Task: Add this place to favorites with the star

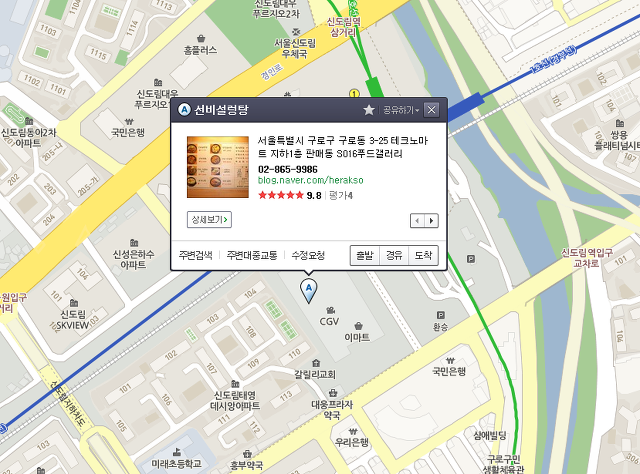Action: pos(369,110)
